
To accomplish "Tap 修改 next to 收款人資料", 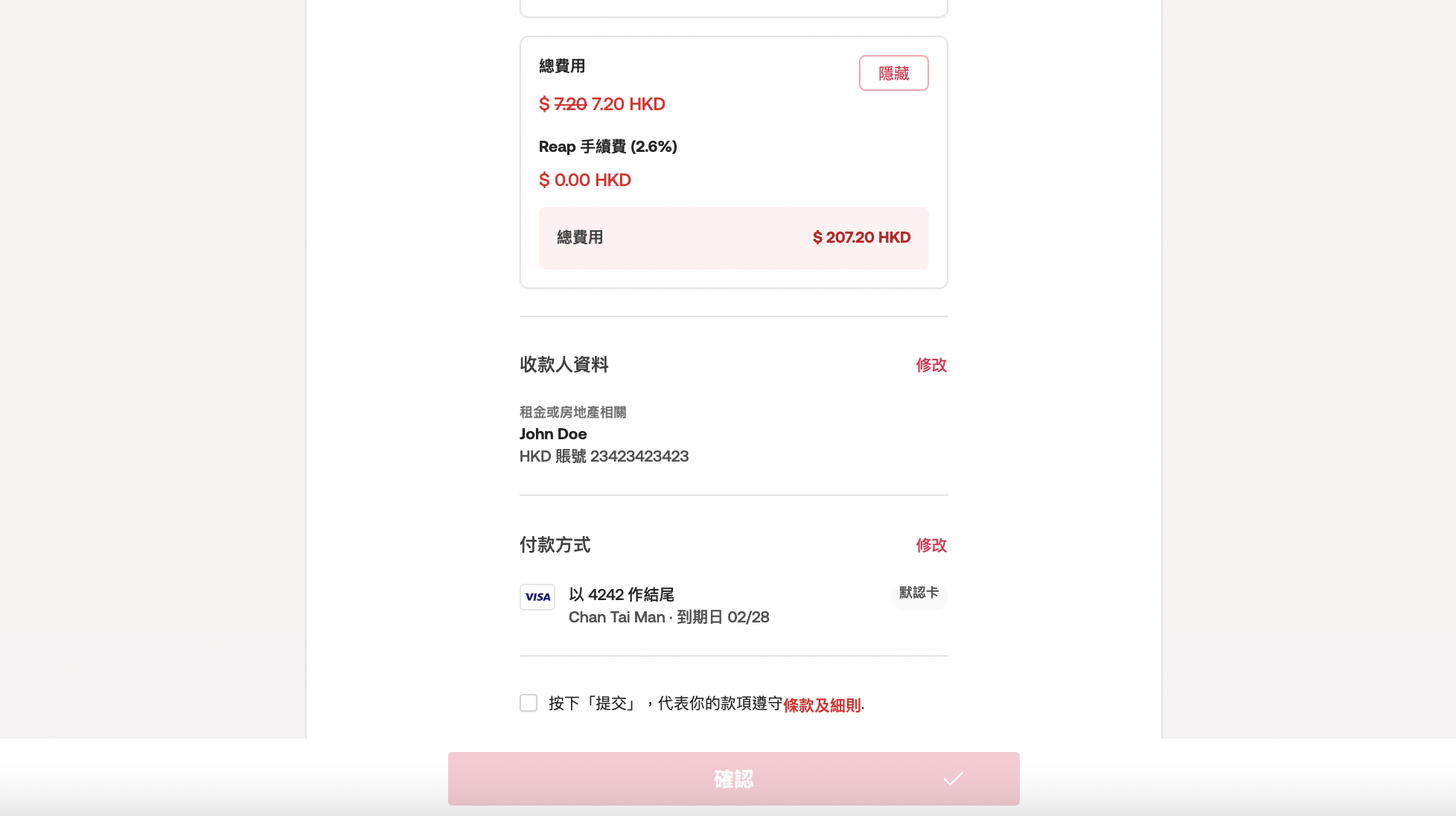I will pyautogui.click(x=930, y=365).
